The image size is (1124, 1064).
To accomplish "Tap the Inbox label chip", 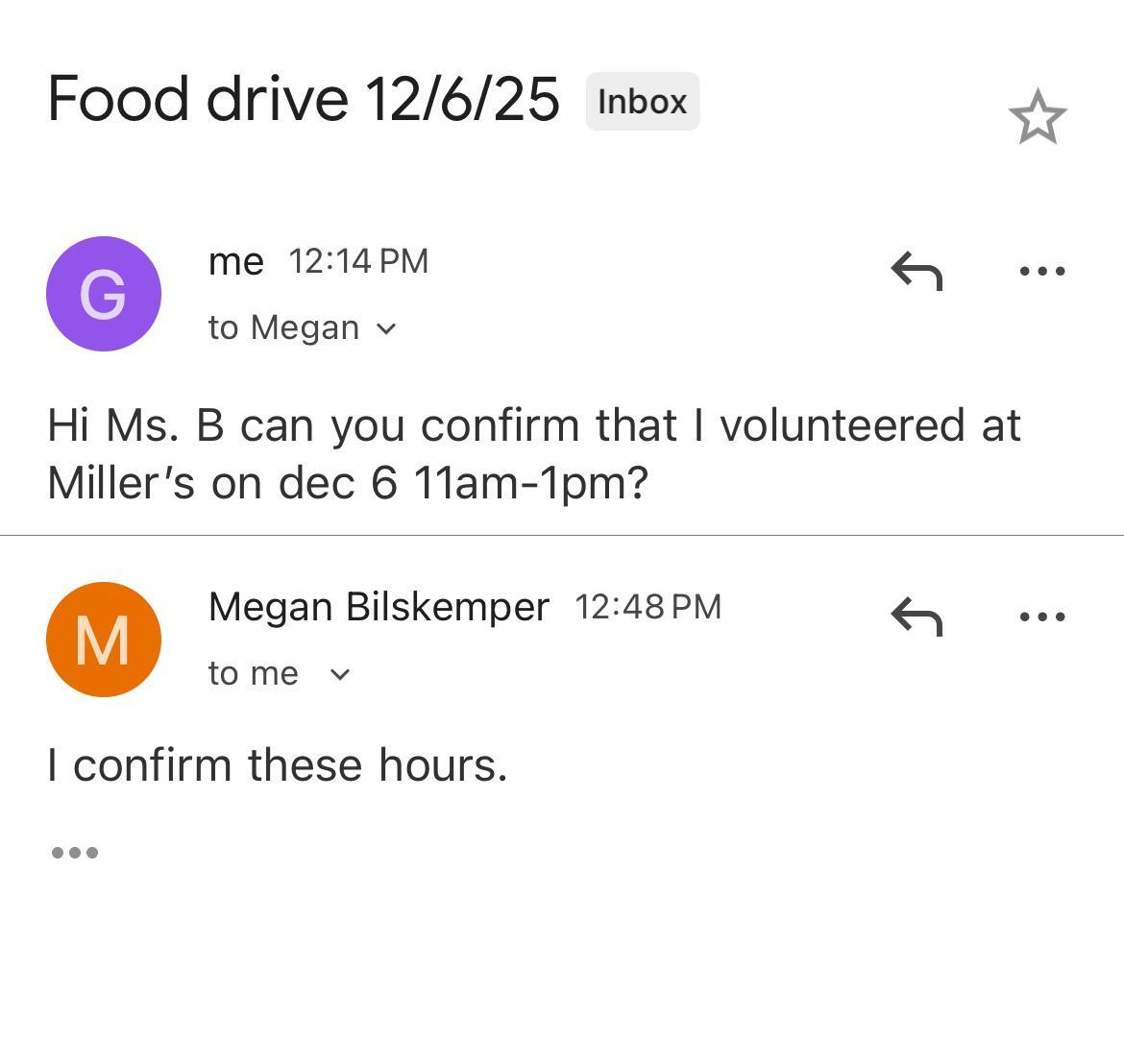I will click(642, 101).
